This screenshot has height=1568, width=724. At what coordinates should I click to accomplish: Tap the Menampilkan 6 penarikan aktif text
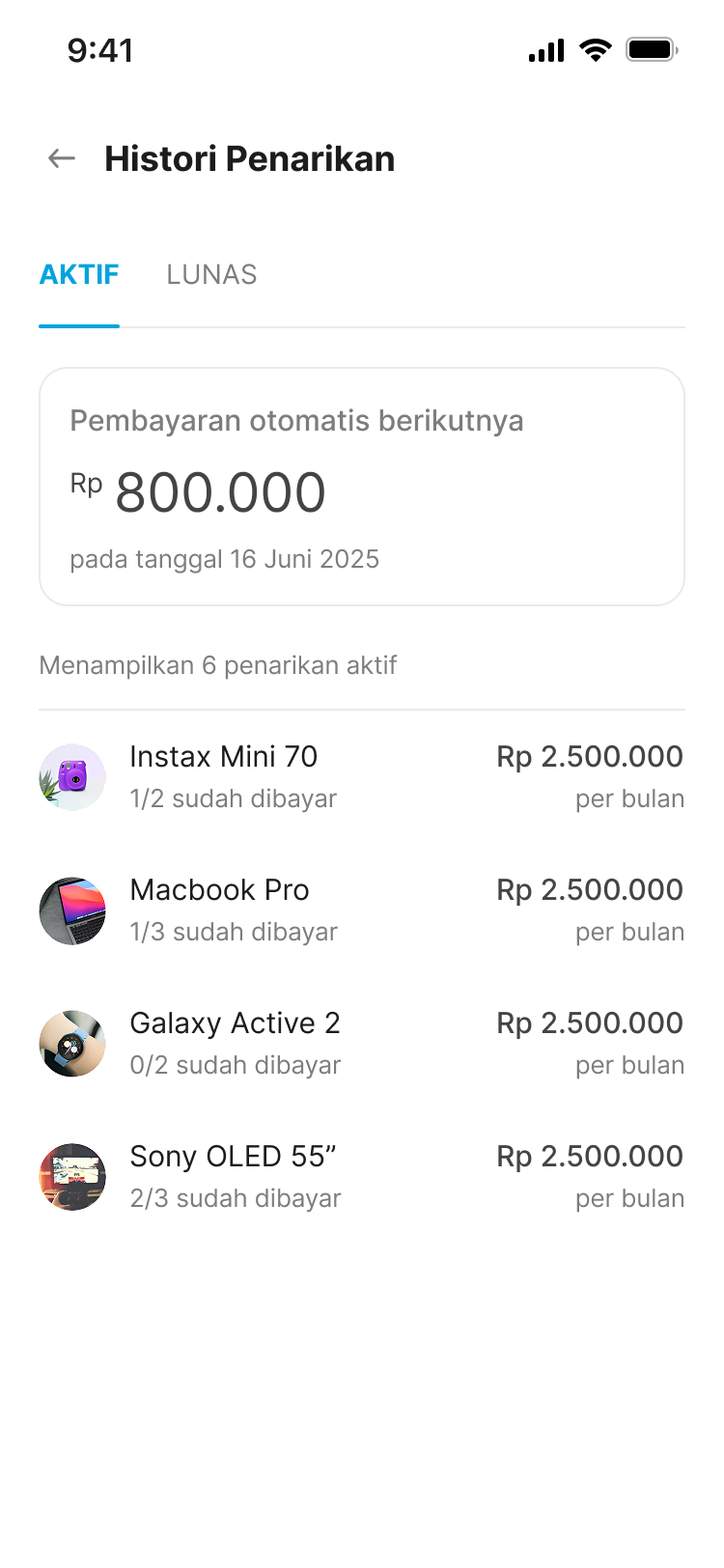(218, 665)
